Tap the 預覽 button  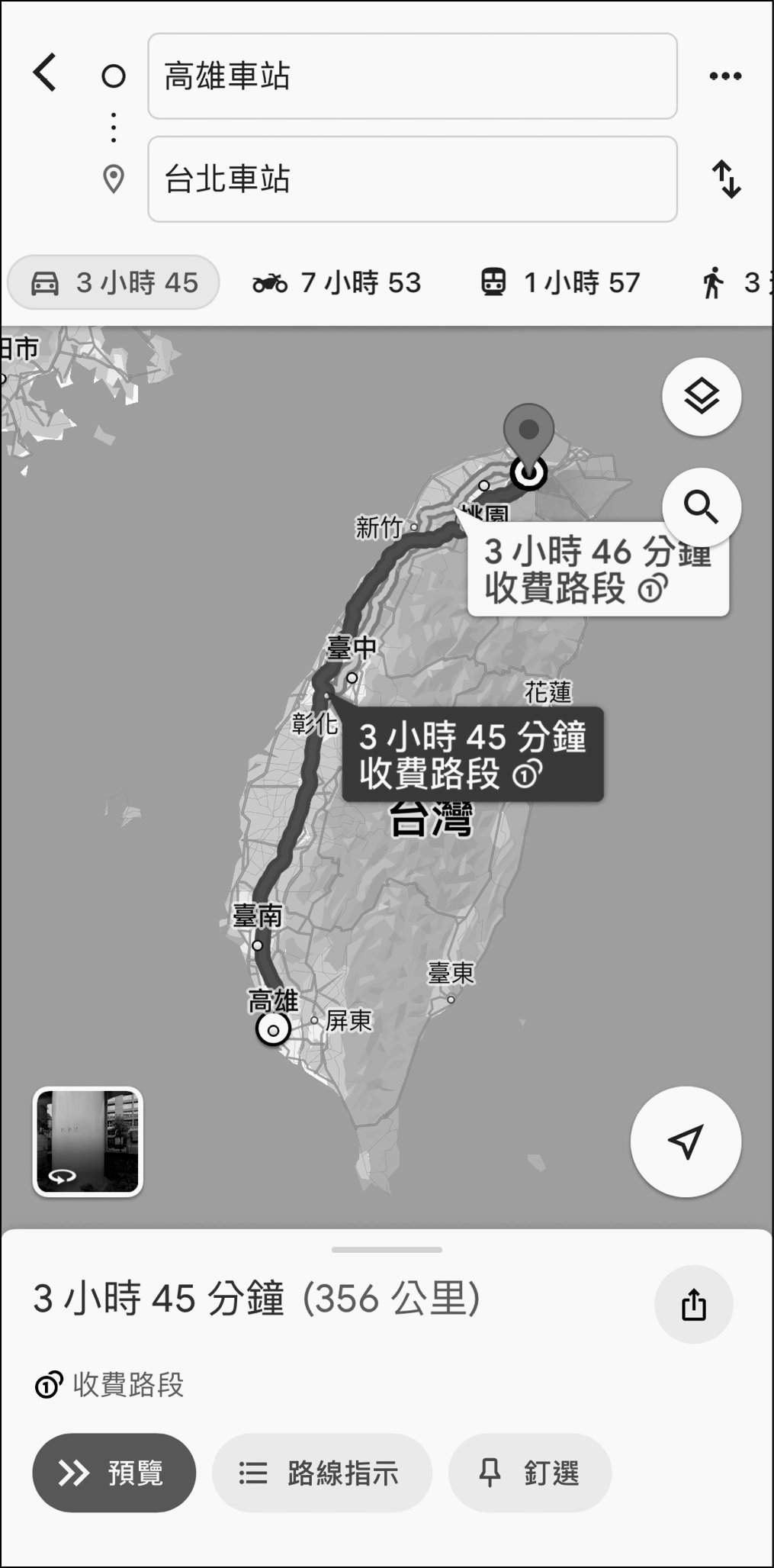(x=114, y=1473)
